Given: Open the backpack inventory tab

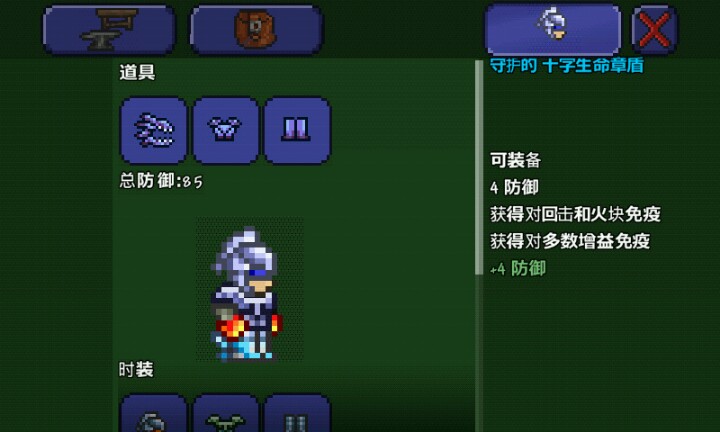Looking at the screenshot, I should [x=256, y=29].
